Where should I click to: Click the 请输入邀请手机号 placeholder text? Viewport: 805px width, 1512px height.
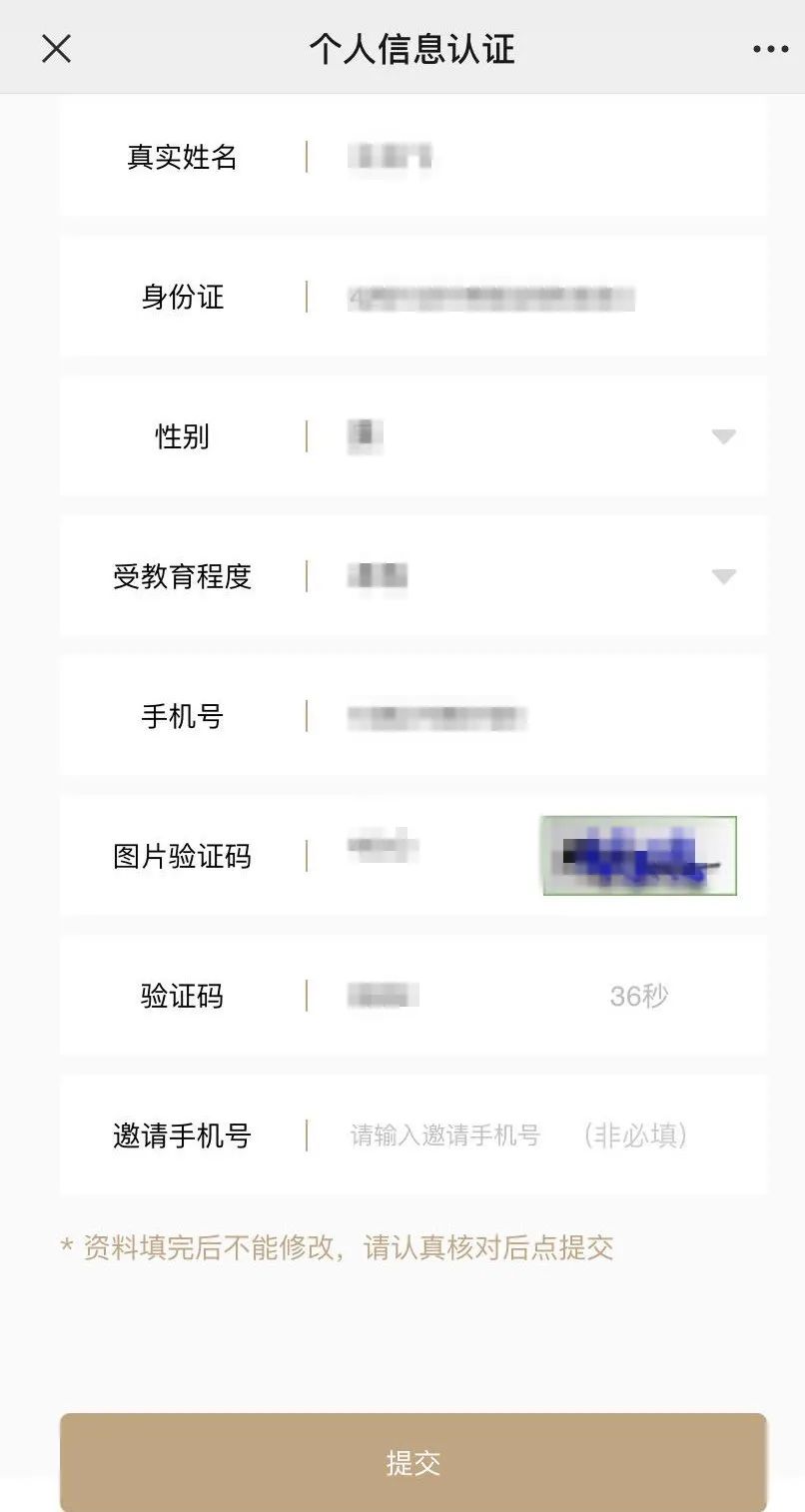[444, 1135]
